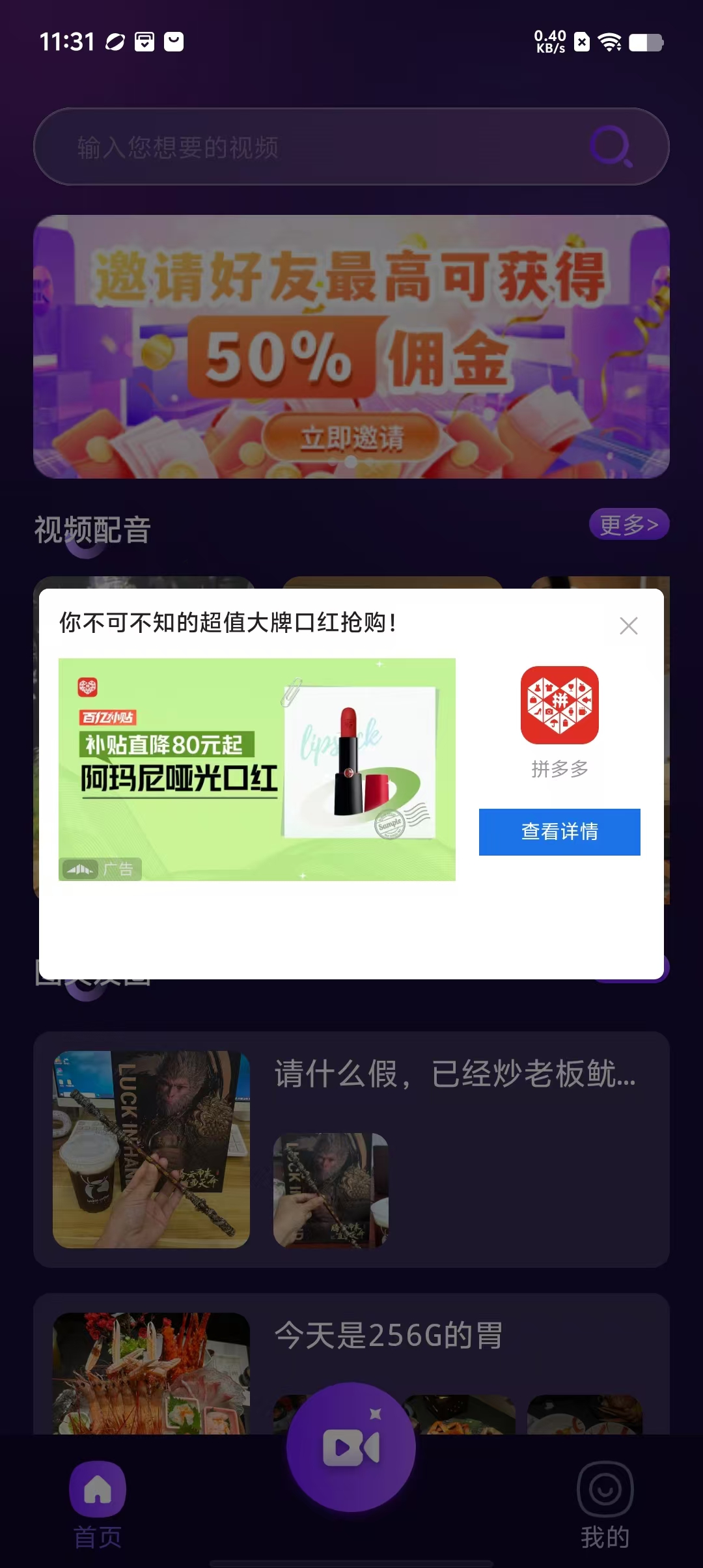The image size is (703, 1568).
Task: Close the lipstick ad popup
Action: [628, 626]
